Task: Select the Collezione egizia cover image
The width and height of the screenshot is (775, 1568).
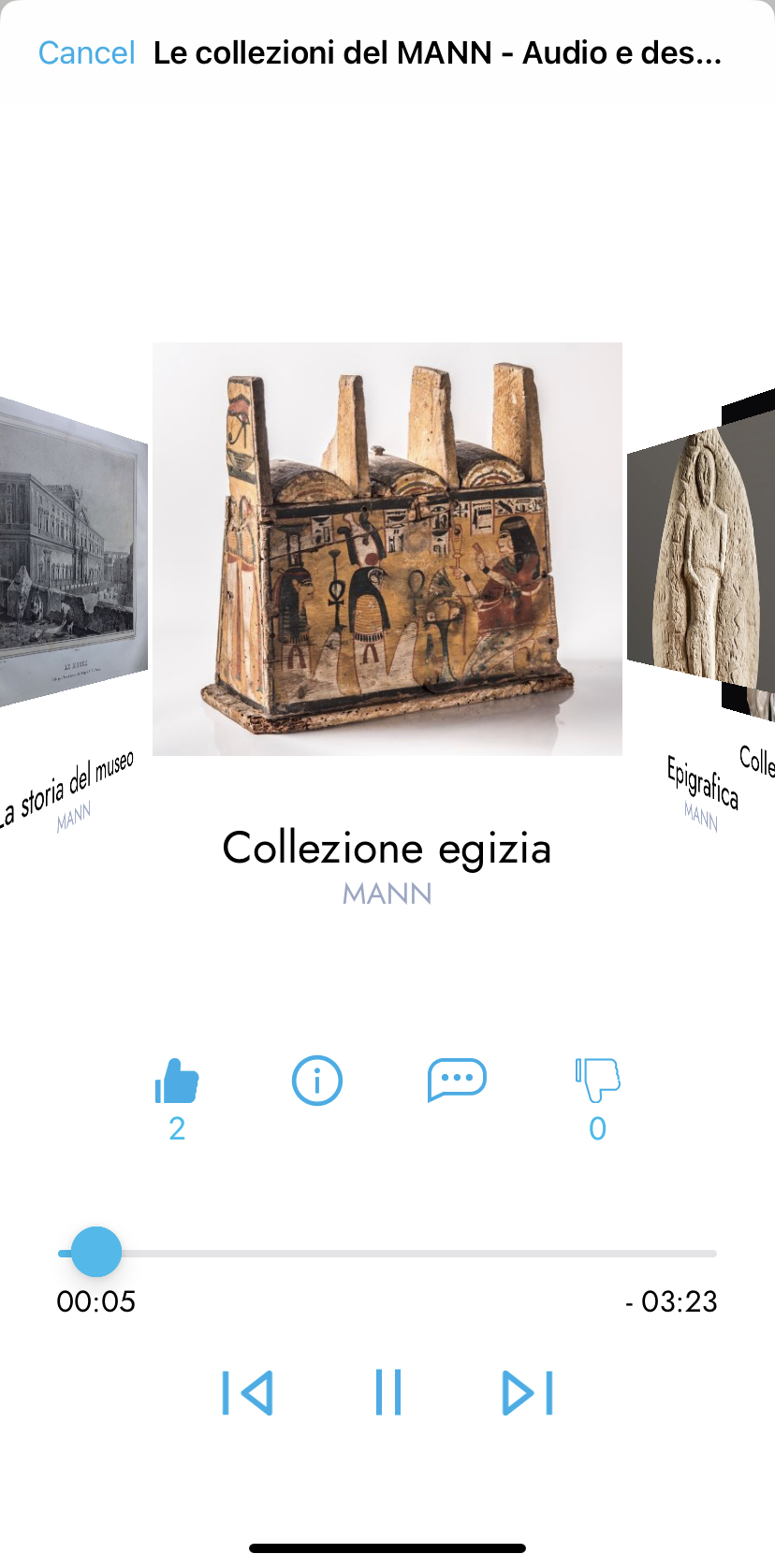Action: (387, 547)
